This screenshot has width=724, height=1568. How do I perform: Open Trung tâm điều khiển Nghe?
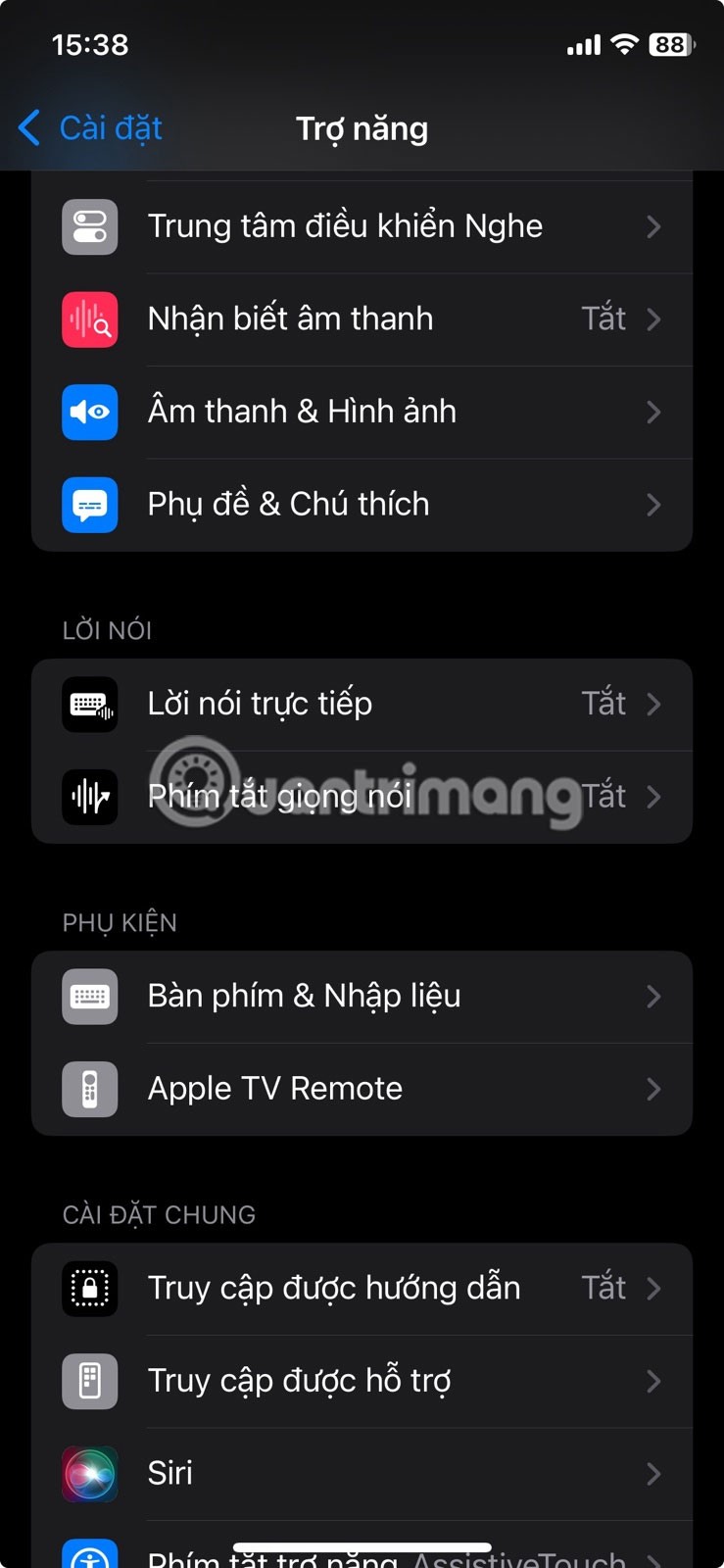[362, 226]
